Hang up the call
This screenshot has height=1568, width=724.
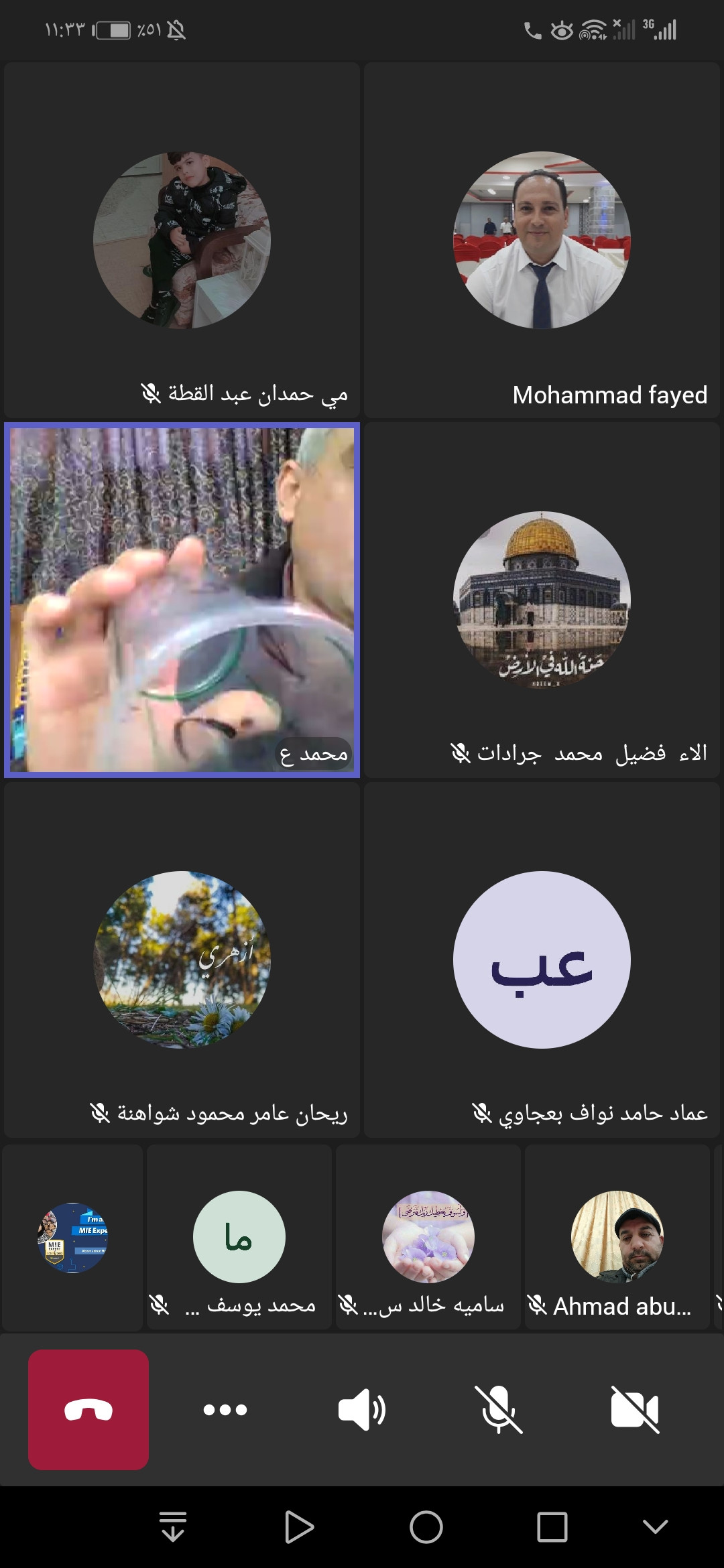[x=88, y=1409]
